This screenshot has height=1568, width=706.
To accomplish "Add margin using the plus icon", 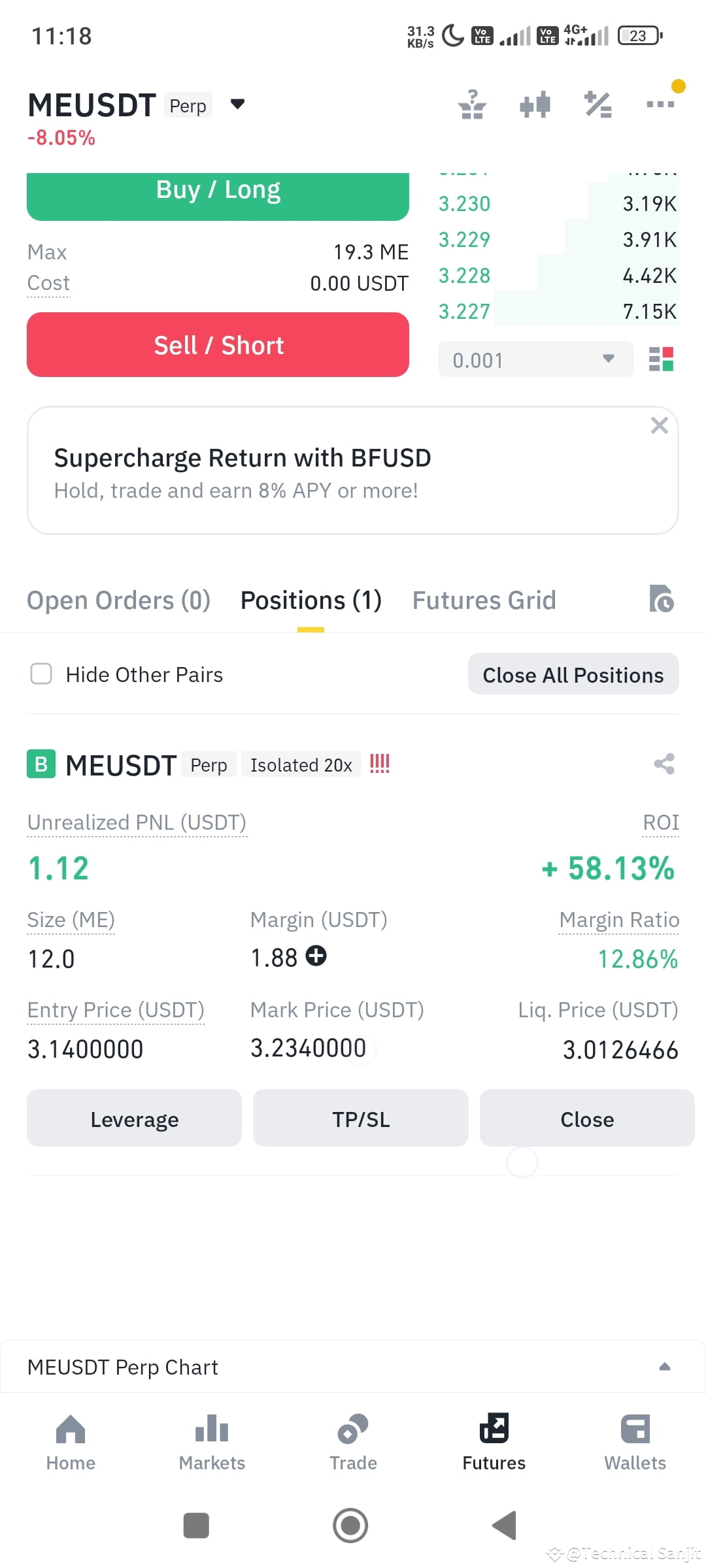I will (316, 956).
